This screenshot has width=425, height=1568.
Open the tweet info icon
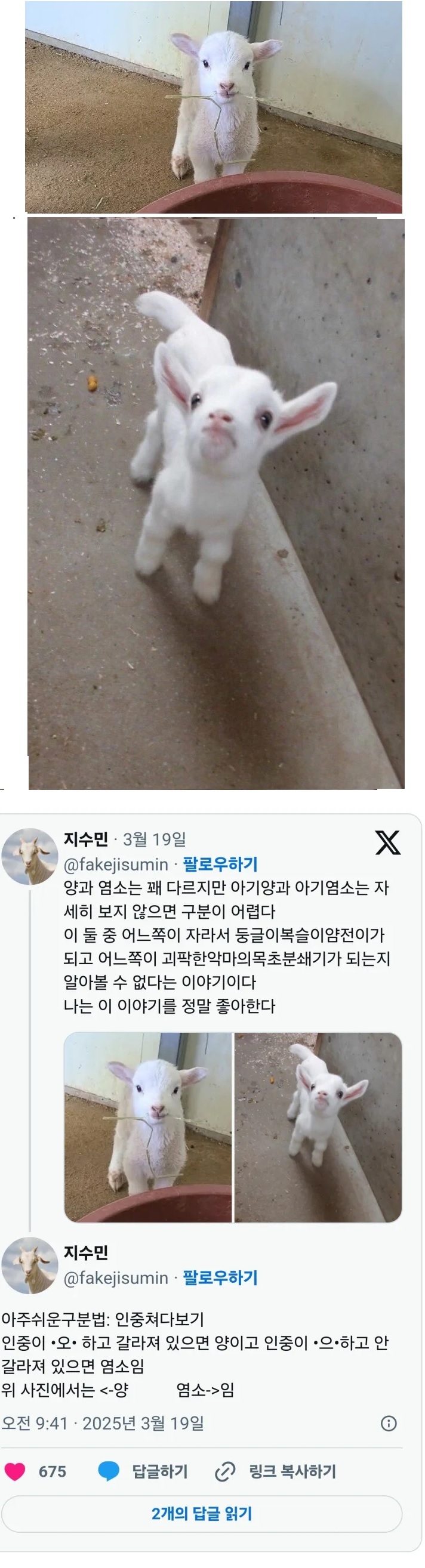click(389, 1423)
